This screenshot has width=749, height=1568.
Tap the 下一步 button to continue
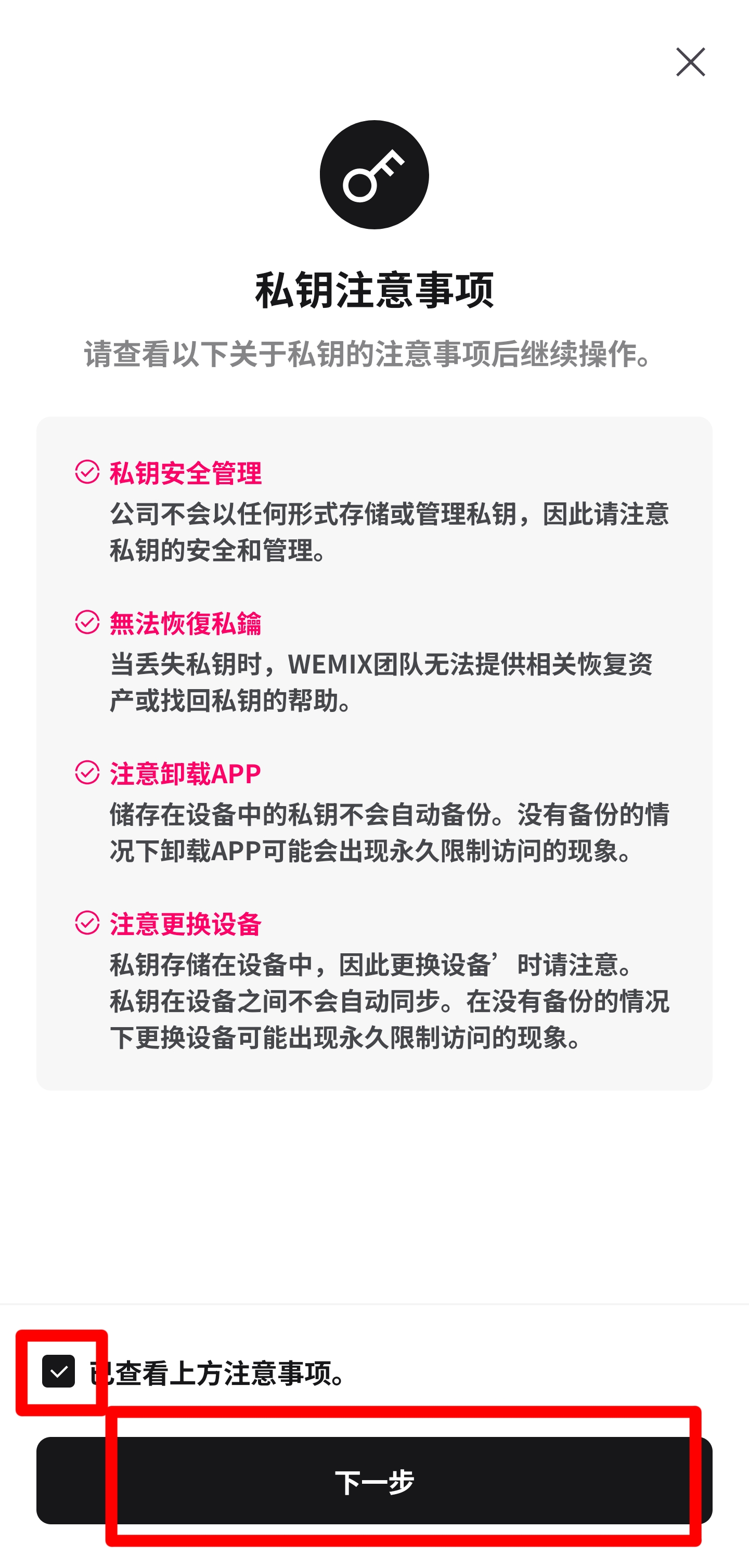374,1480
